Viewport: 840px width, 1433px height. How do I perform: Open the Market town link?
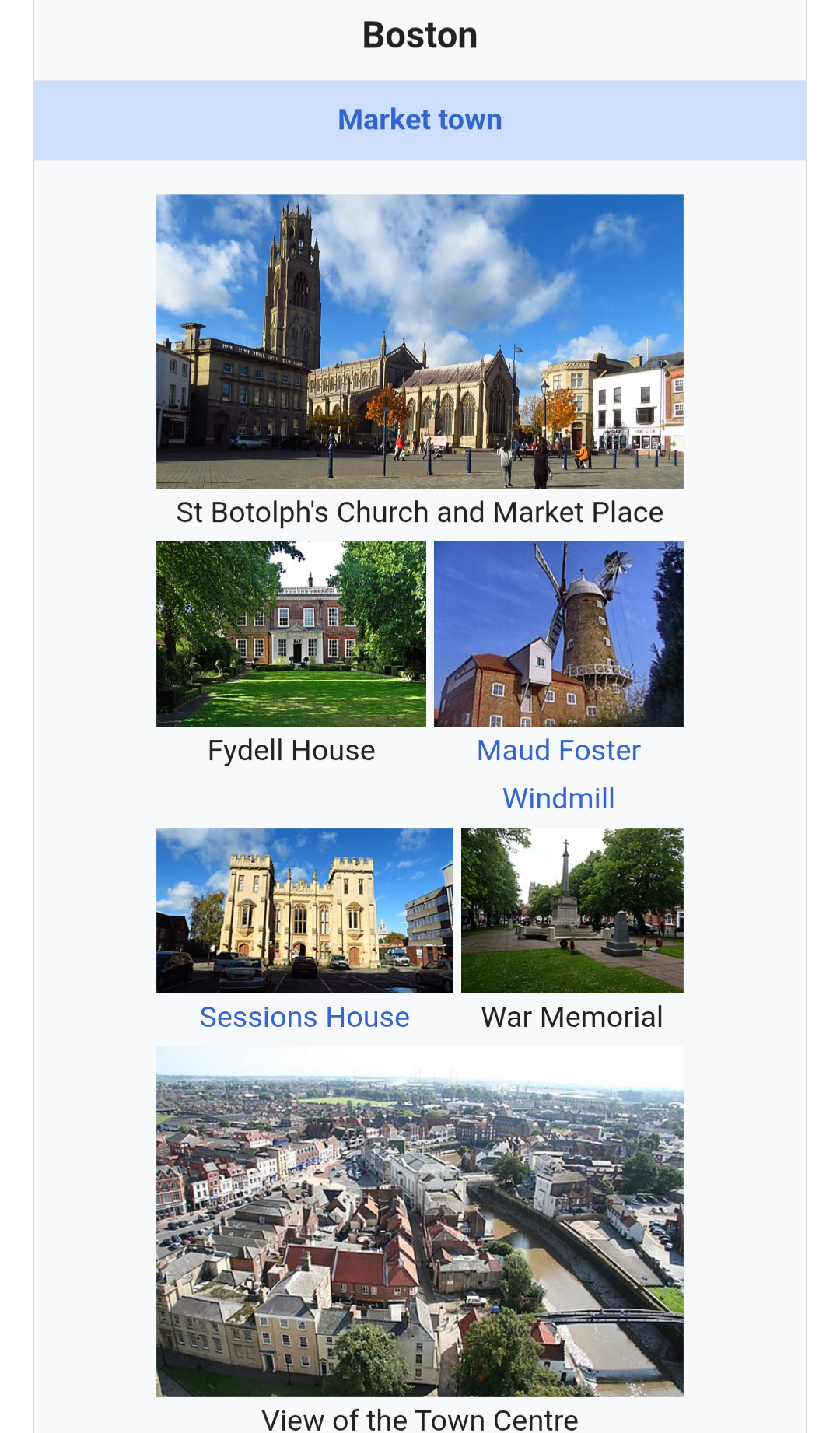(x=420, y=120)
